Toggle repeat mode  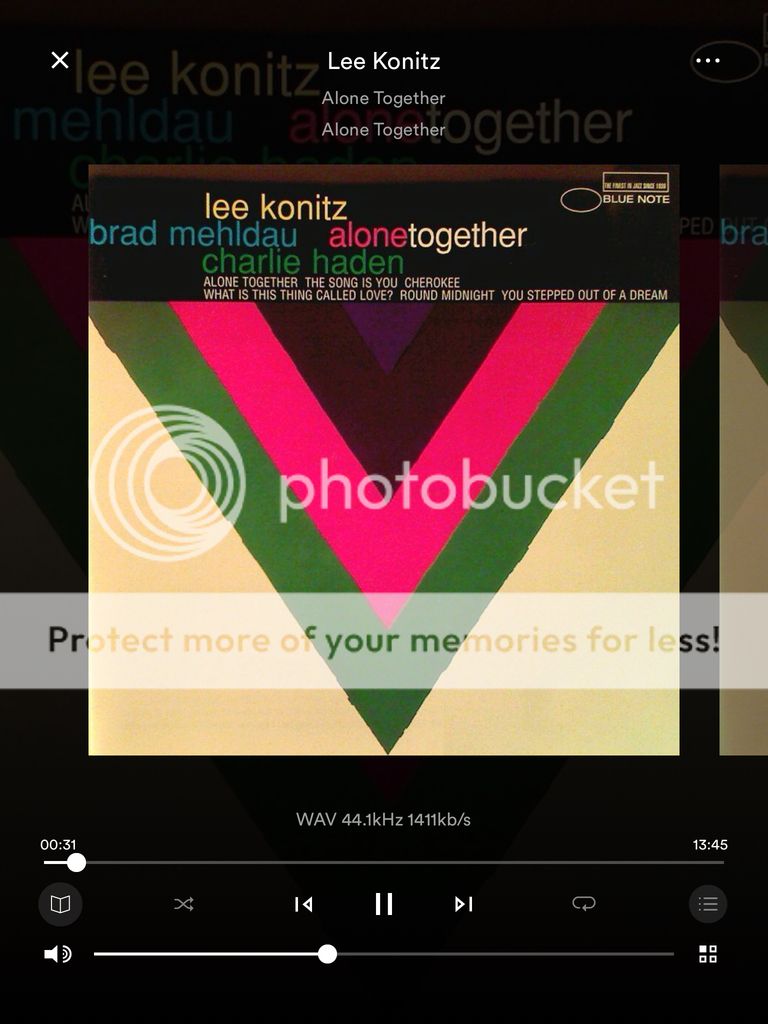584,904
